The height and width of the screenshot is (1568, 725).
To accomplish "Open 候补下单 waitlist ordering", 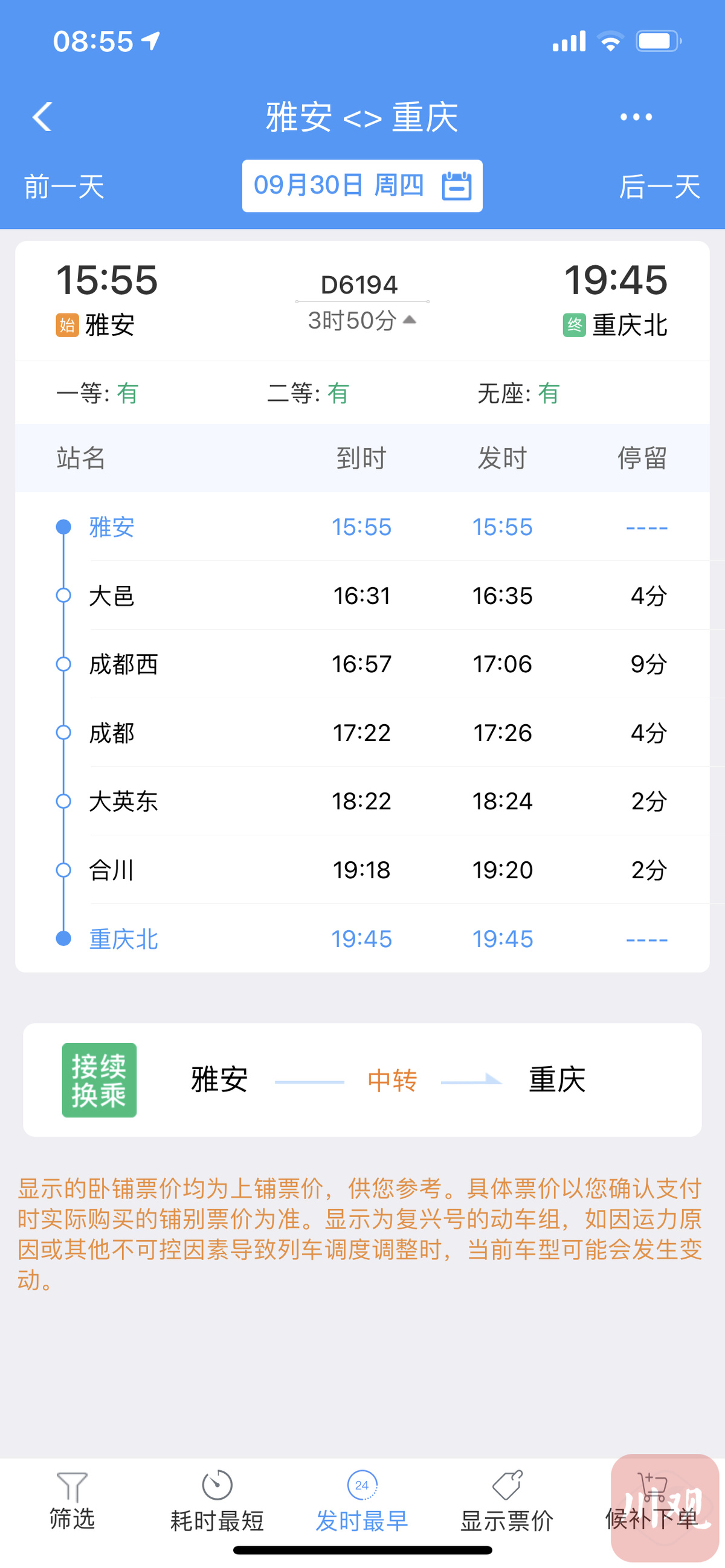I will point(652,1501).
